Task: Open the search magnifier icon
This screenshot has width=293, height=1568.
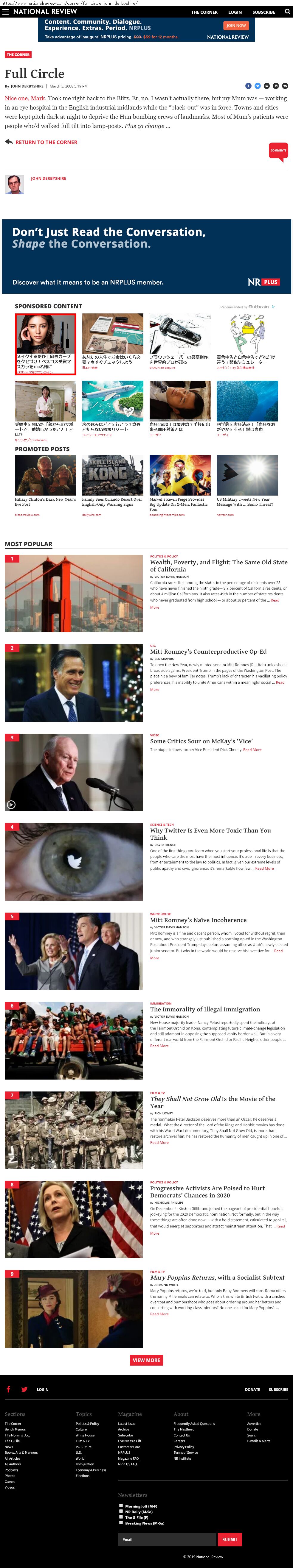Action: [287, 12]
